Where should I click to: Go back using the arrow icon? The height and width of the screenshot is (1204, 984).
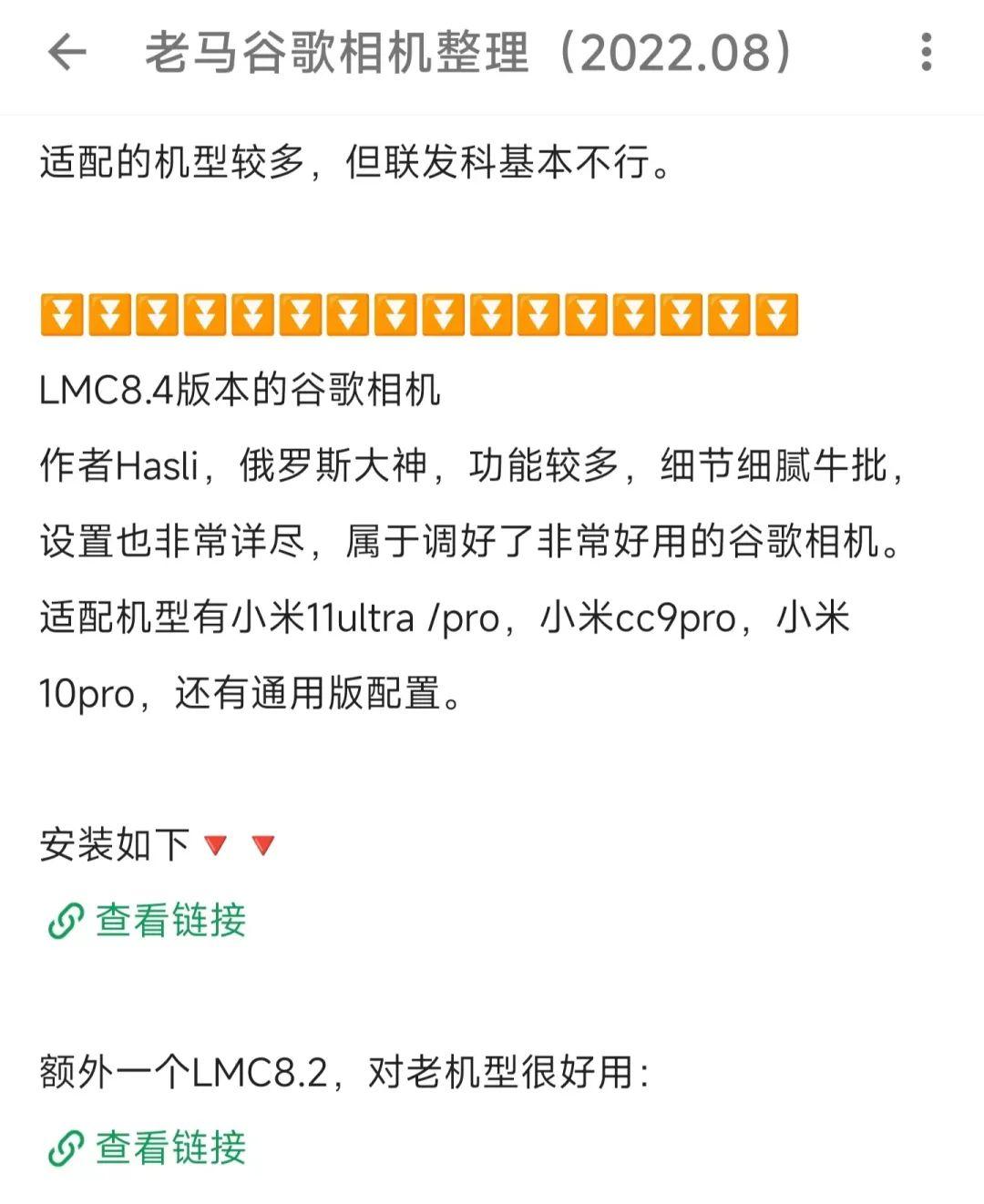(x=67, y=52)
